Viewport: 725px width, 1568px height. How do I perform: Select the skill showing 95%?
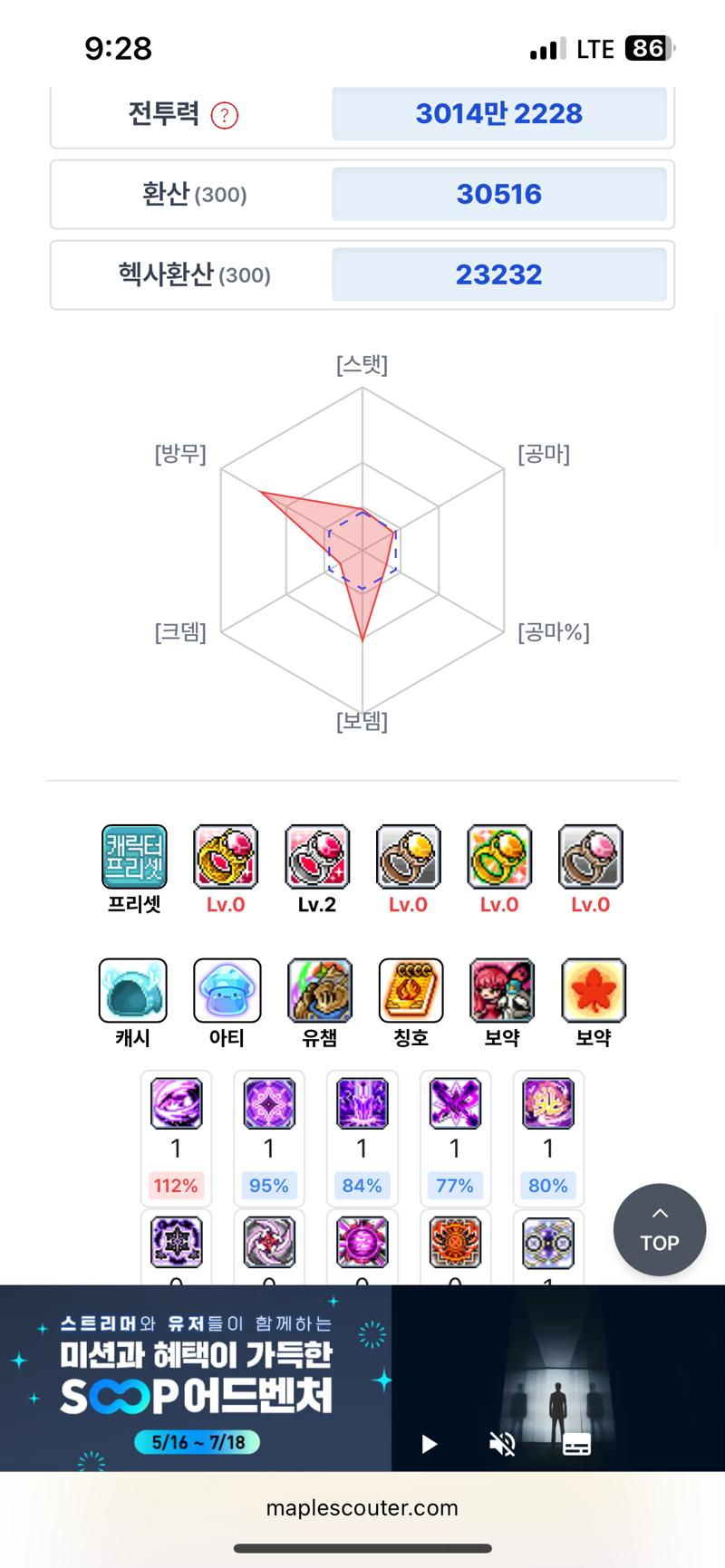click(269, 1139)
